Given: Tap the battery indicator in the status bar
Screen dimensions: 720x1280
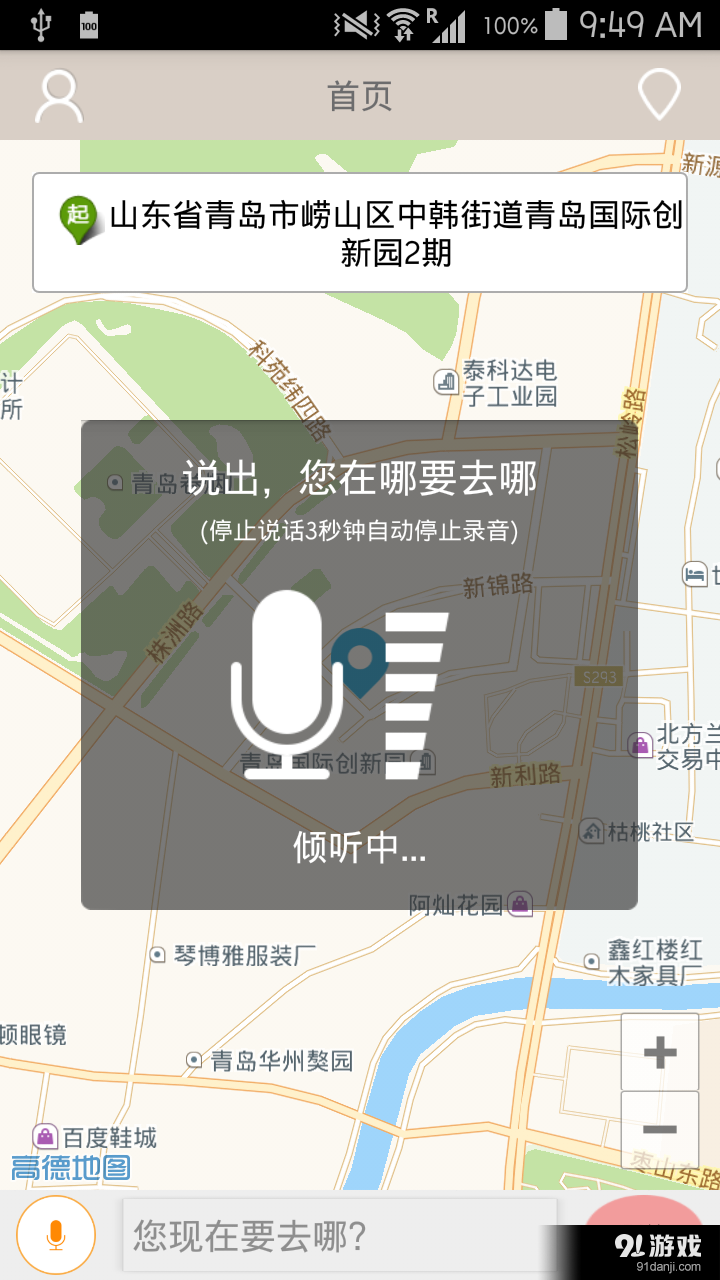Looking at the screenshot, I should (x=556, y=25).
